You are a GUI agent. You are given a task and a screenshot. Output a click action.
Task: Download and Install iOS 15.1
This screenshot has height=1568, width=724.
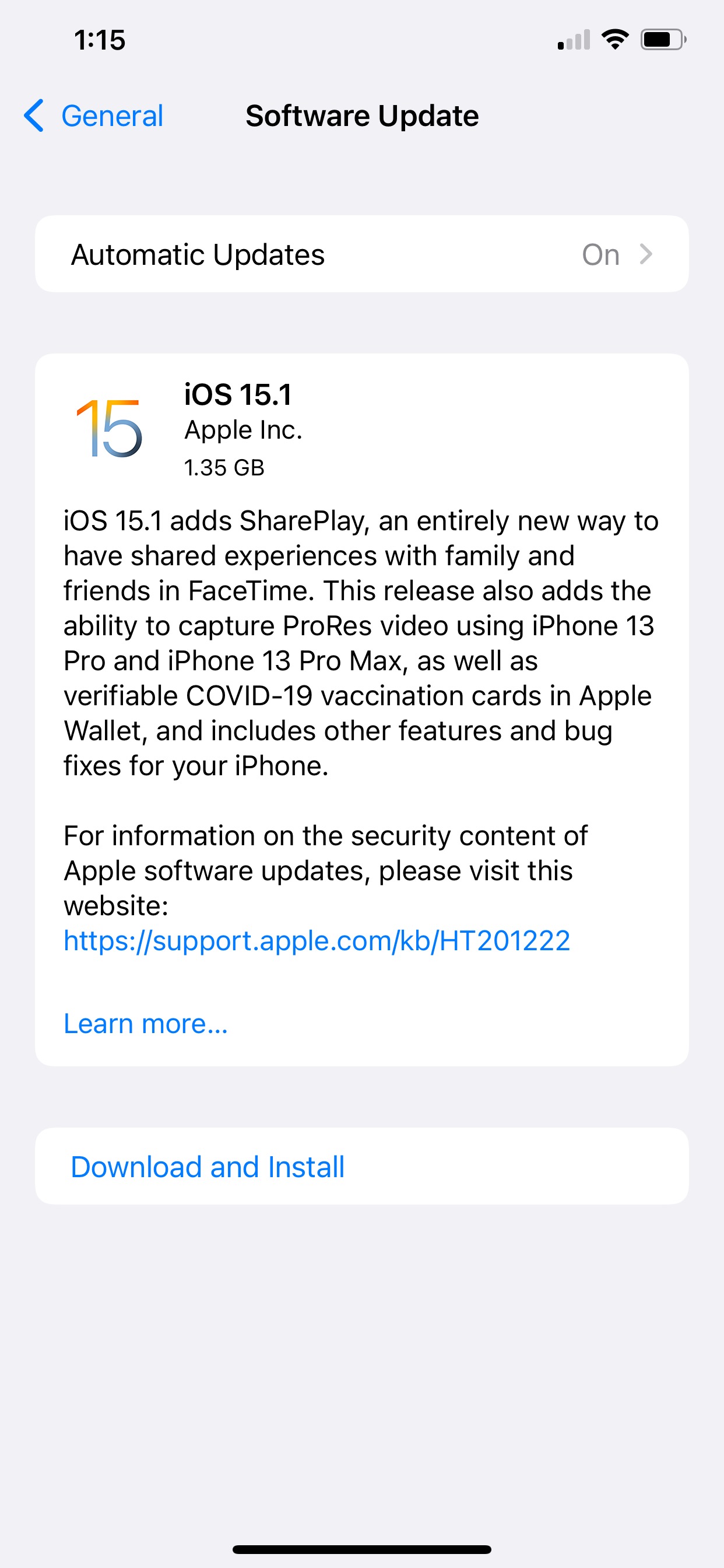tap(208, 1167)
